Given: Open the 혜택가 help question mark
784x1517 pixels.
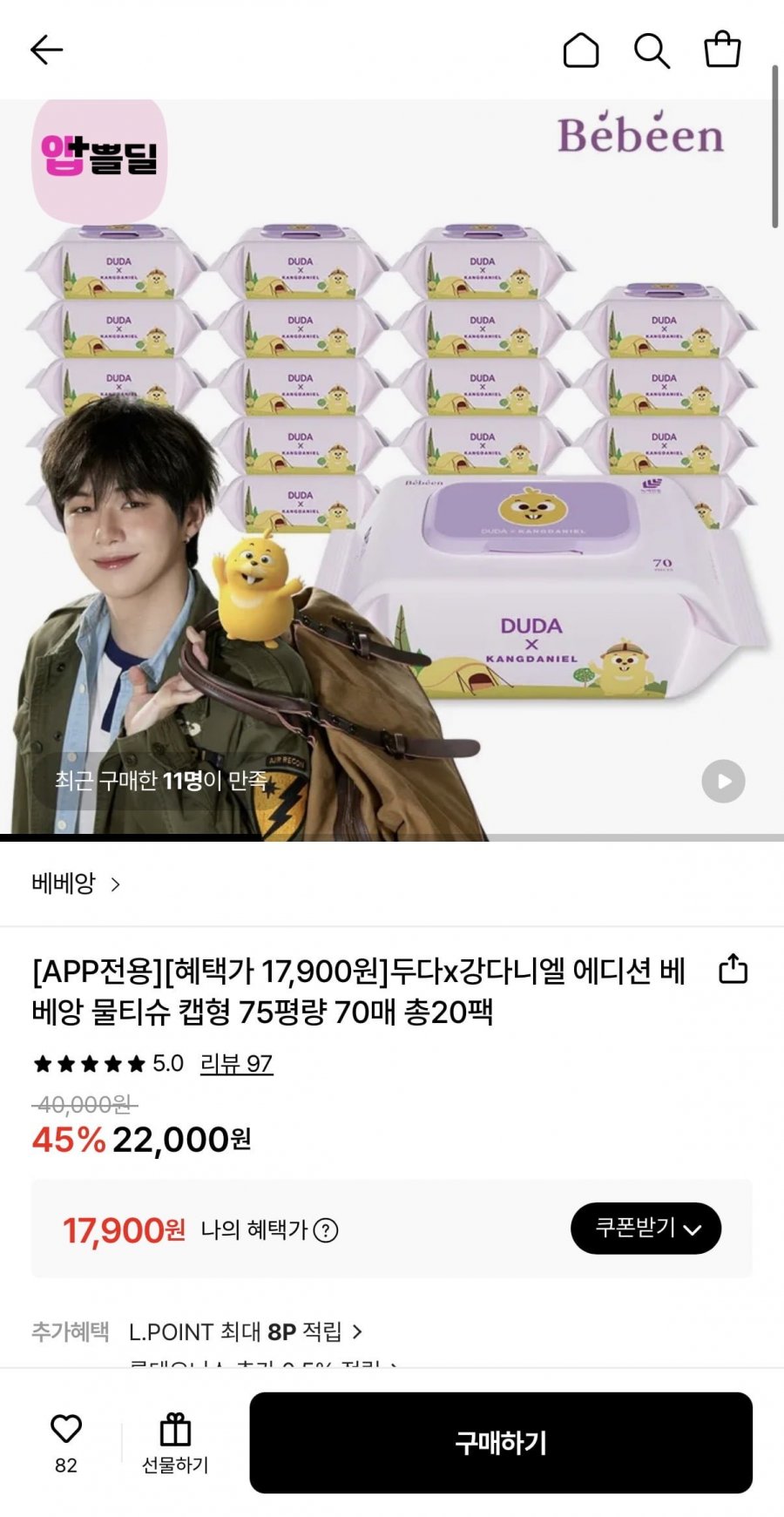Looking at the screenshot, I should [x=325, y=1231].
